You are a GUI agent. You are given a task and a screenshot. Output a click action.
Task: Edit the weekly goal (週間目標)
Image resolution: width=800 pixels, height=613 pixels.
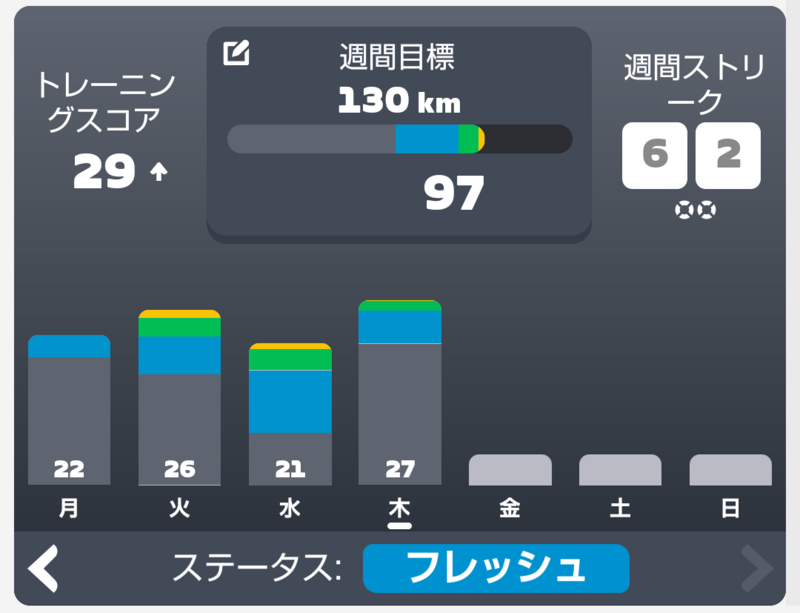(x=236, y=54)
